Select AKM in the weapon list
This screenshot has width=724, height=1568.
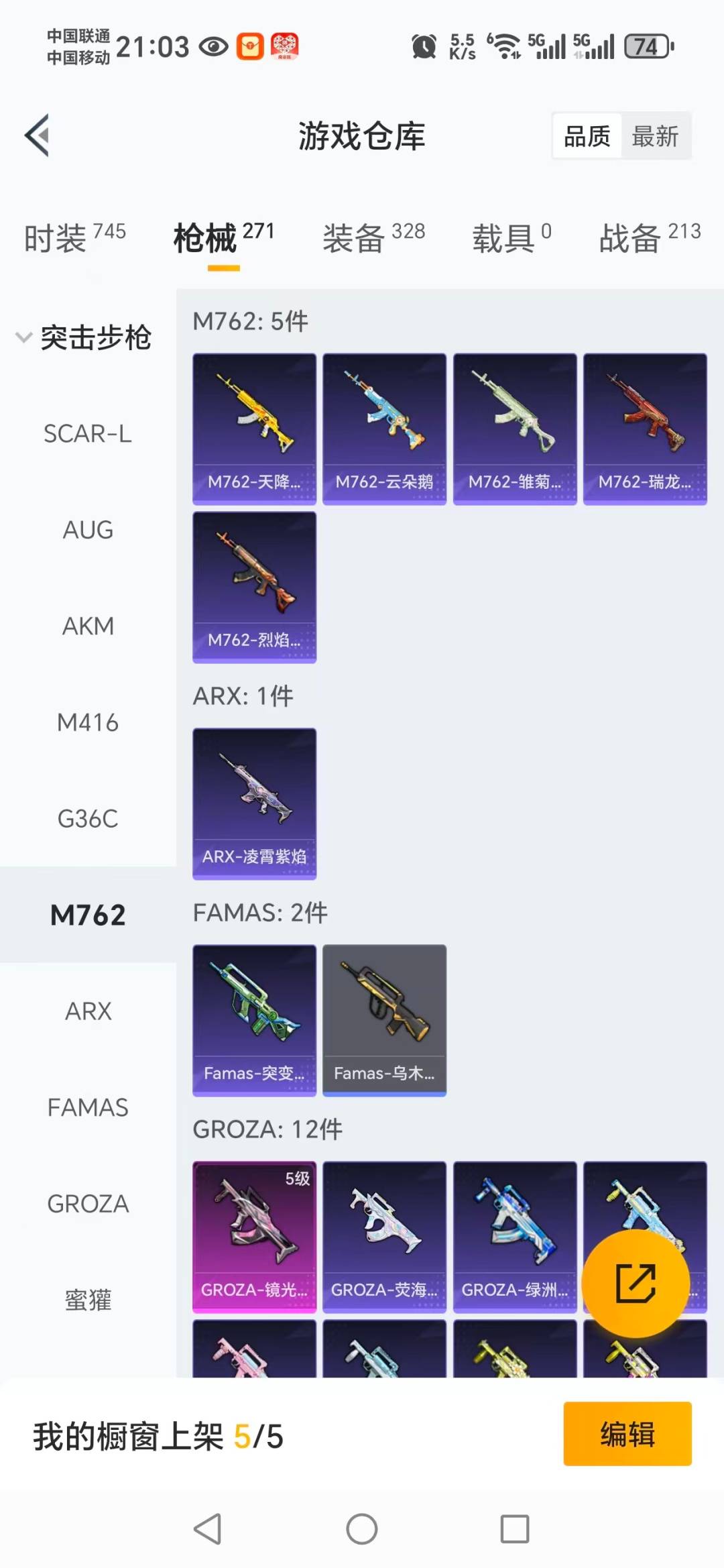[x=88, y=626]
